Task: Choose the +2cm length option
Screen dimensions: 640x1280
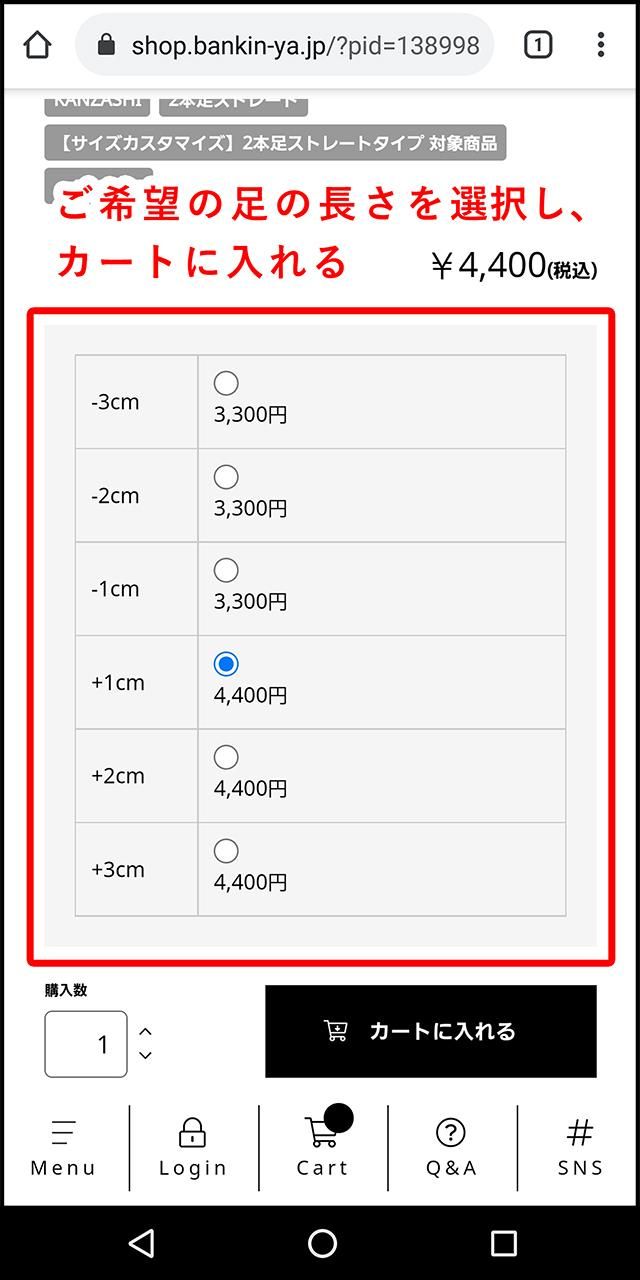Action: [226, 757]
